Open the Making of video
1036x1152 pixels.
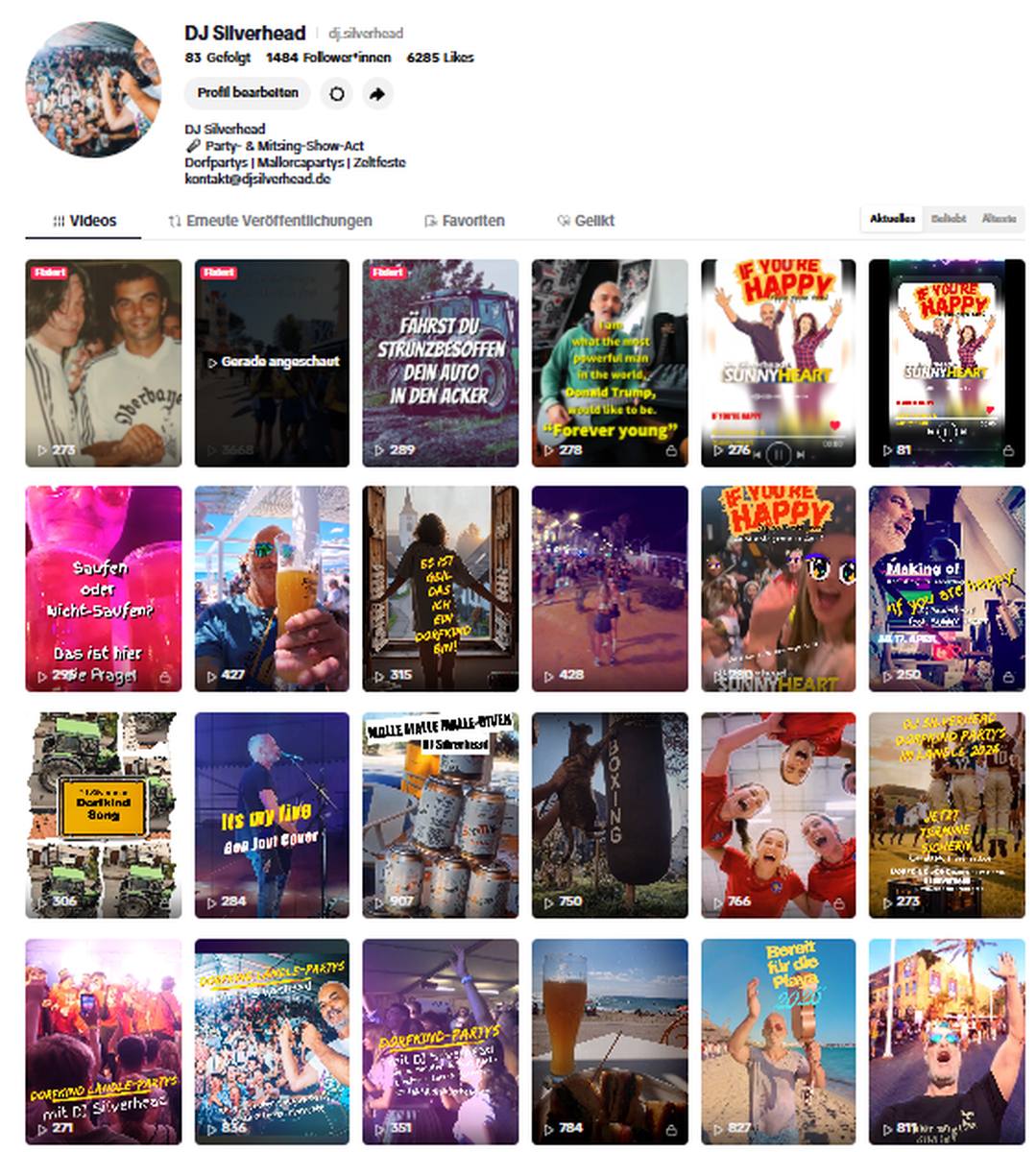947,588
